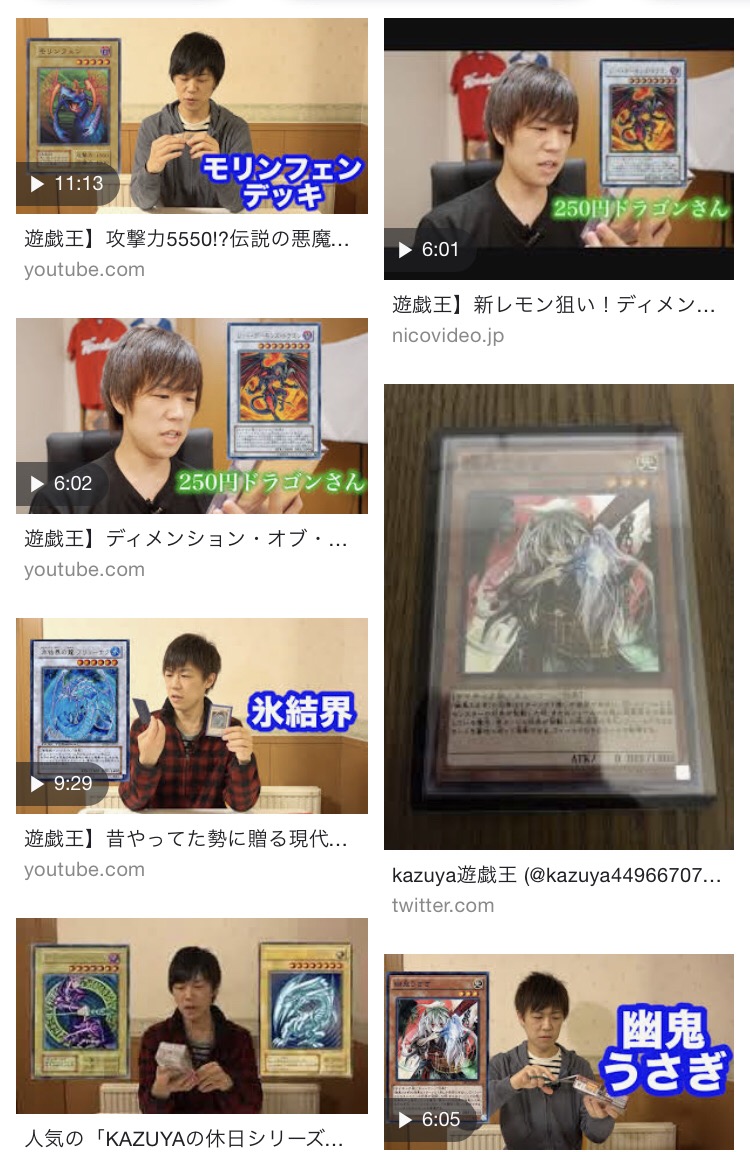Open the 6:01 nicovideo.jp video result
The image size is (750, 1152).
tap(558, 149)
